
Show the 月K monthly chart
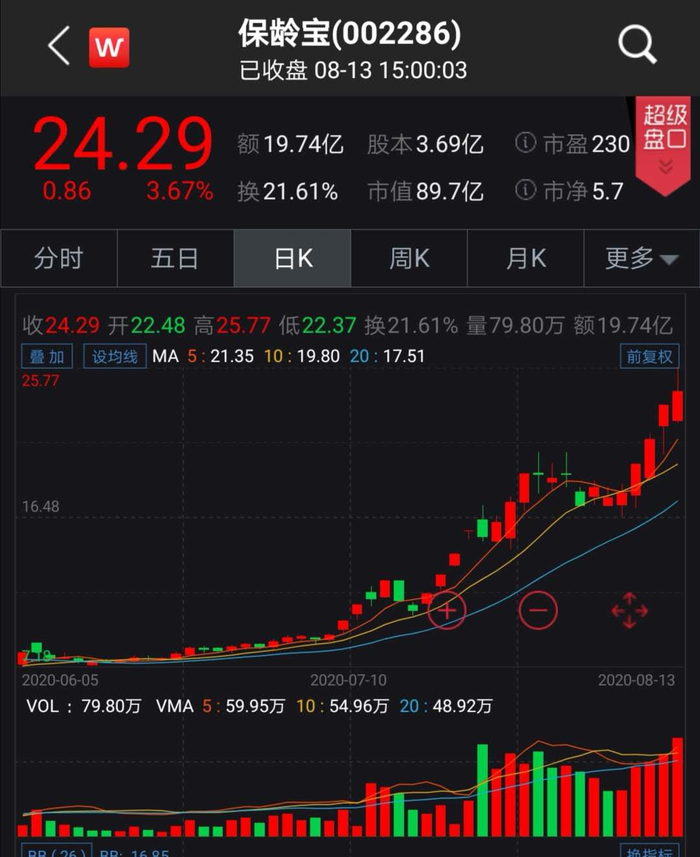click(x=526, y=259)
